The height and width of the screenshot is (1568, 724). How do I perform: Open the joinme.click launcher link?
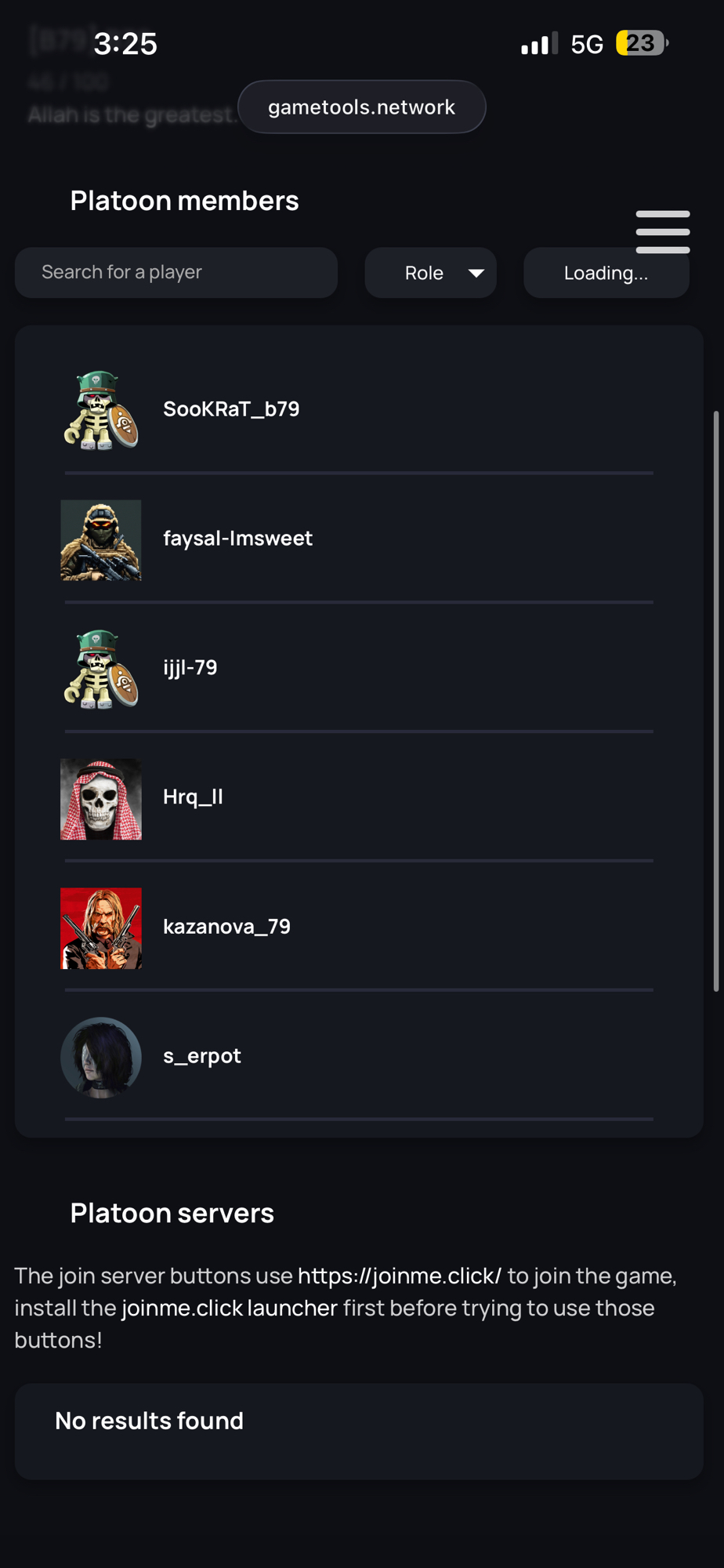(229, 1308)
